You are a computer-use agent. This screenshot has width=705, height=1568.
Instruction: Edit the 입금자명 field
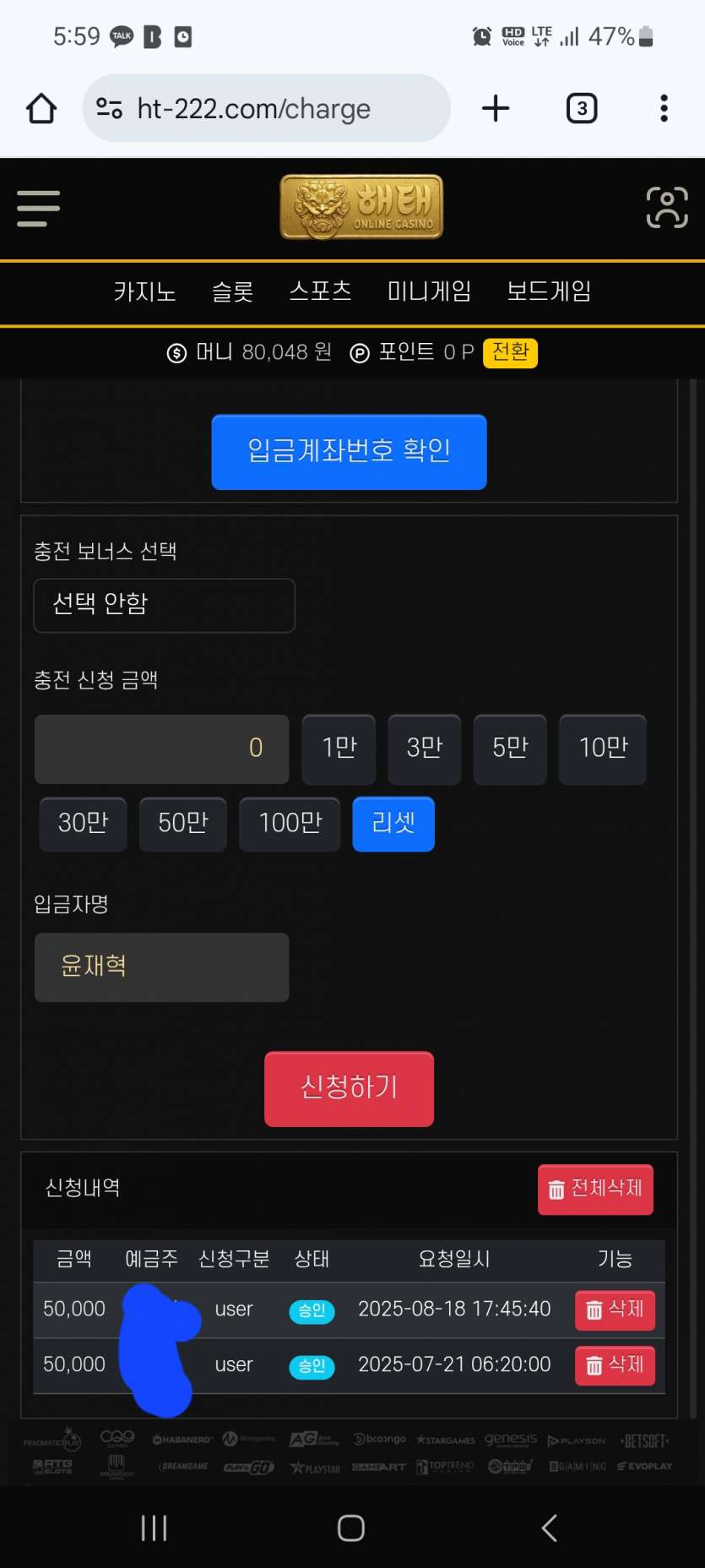click(x=162, y=966)
